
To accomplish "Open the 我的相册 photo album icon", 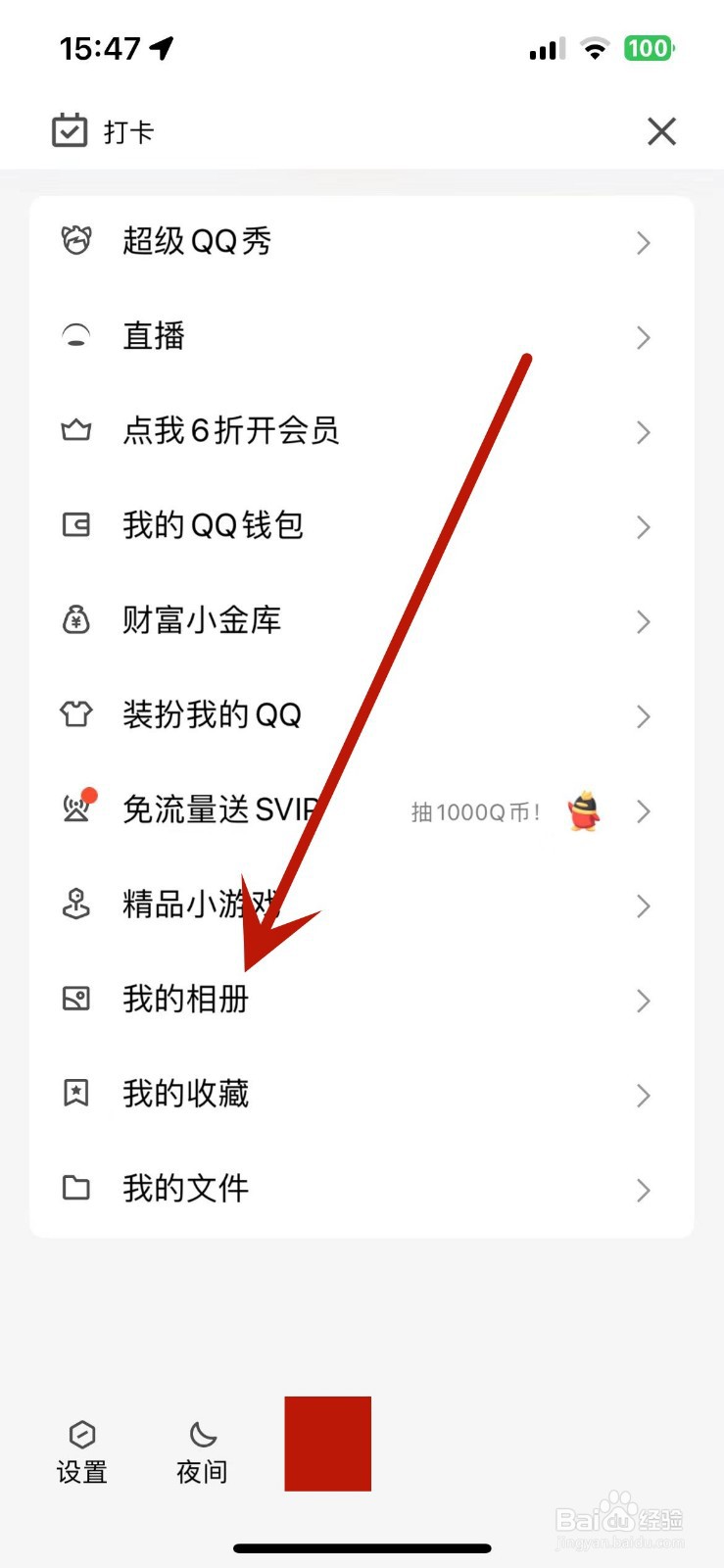I will click(76, 1000).
